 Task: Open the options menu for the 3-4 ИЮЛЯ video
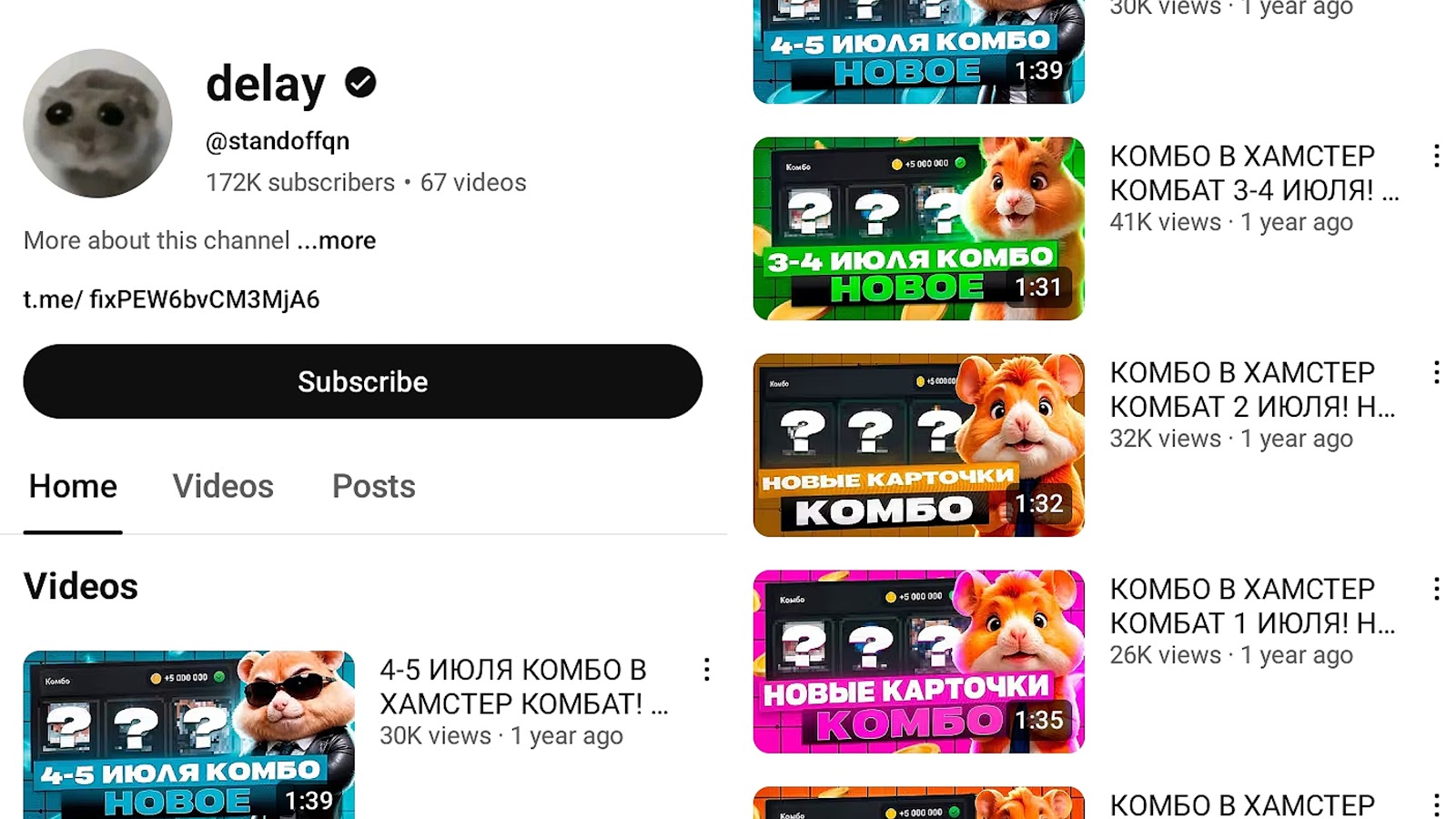click(1436, 156)
